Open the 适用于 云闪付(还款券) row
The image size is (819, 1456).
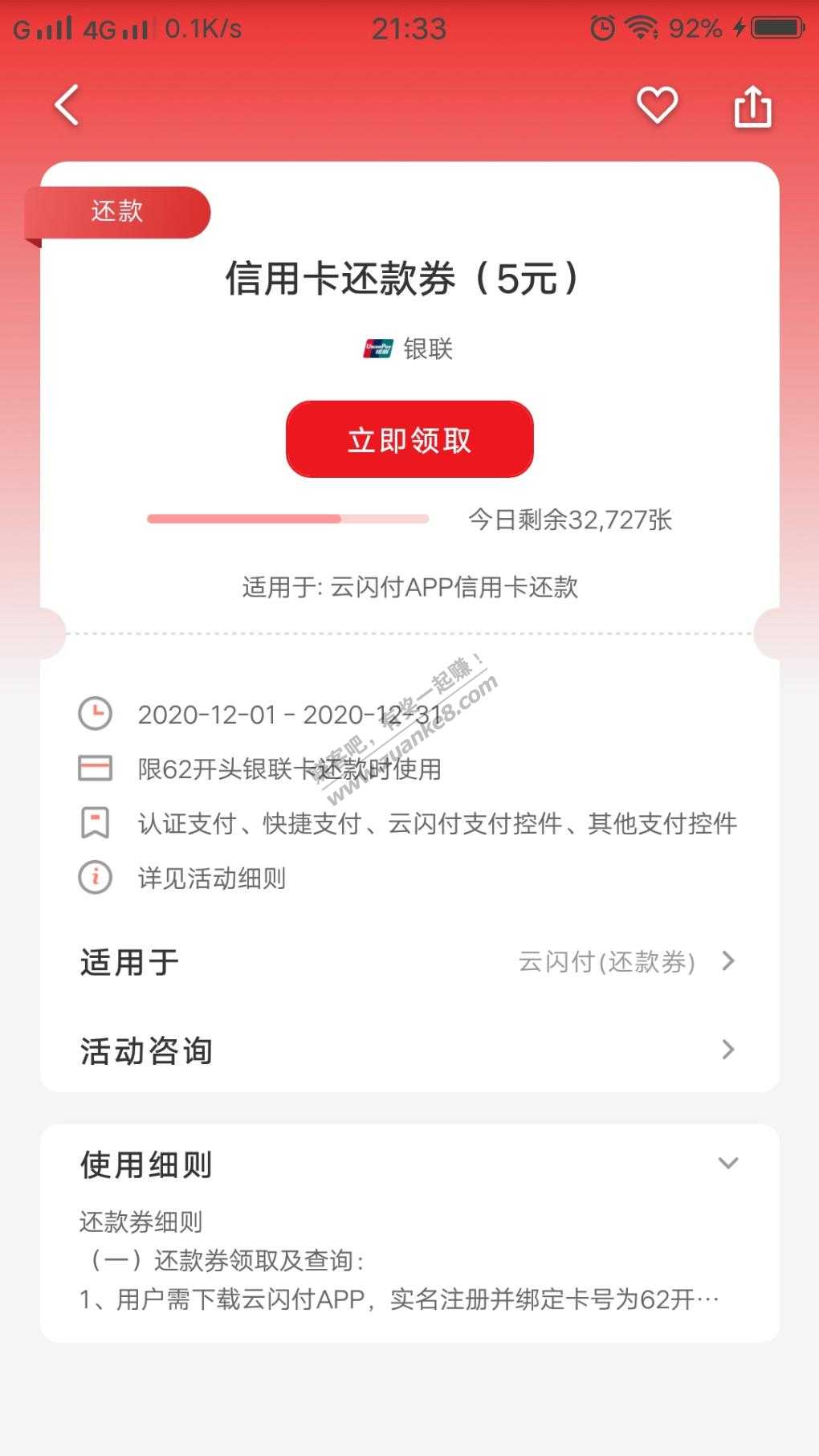[409, 961]
